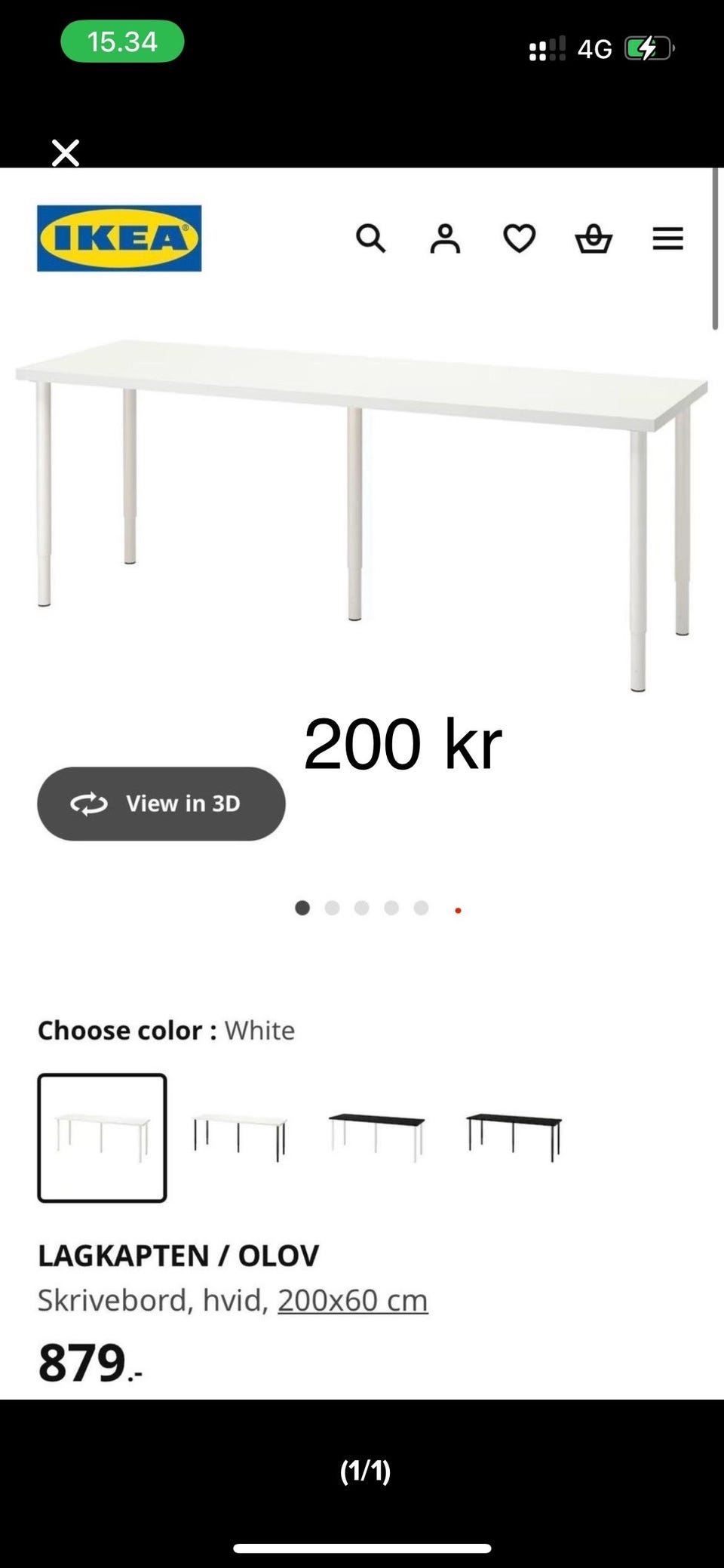Tap the View in 3D rotation icon
The image size is (724, 1568).
tap(88, 803)
